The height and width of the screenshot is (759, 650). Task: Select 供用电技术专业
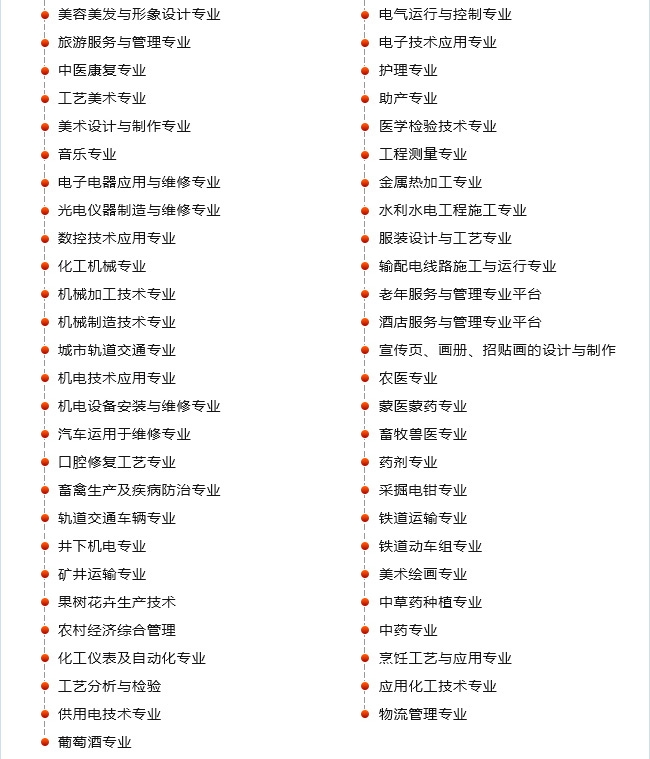coord(109,714)
